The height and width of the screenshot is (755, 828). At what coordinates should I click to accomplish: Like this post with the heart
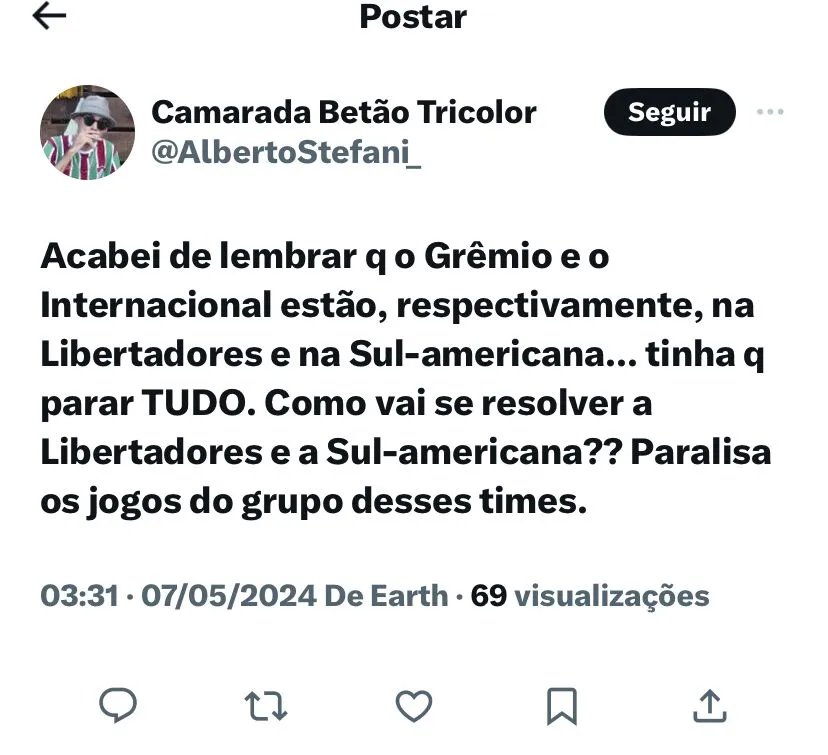point(414,705)
